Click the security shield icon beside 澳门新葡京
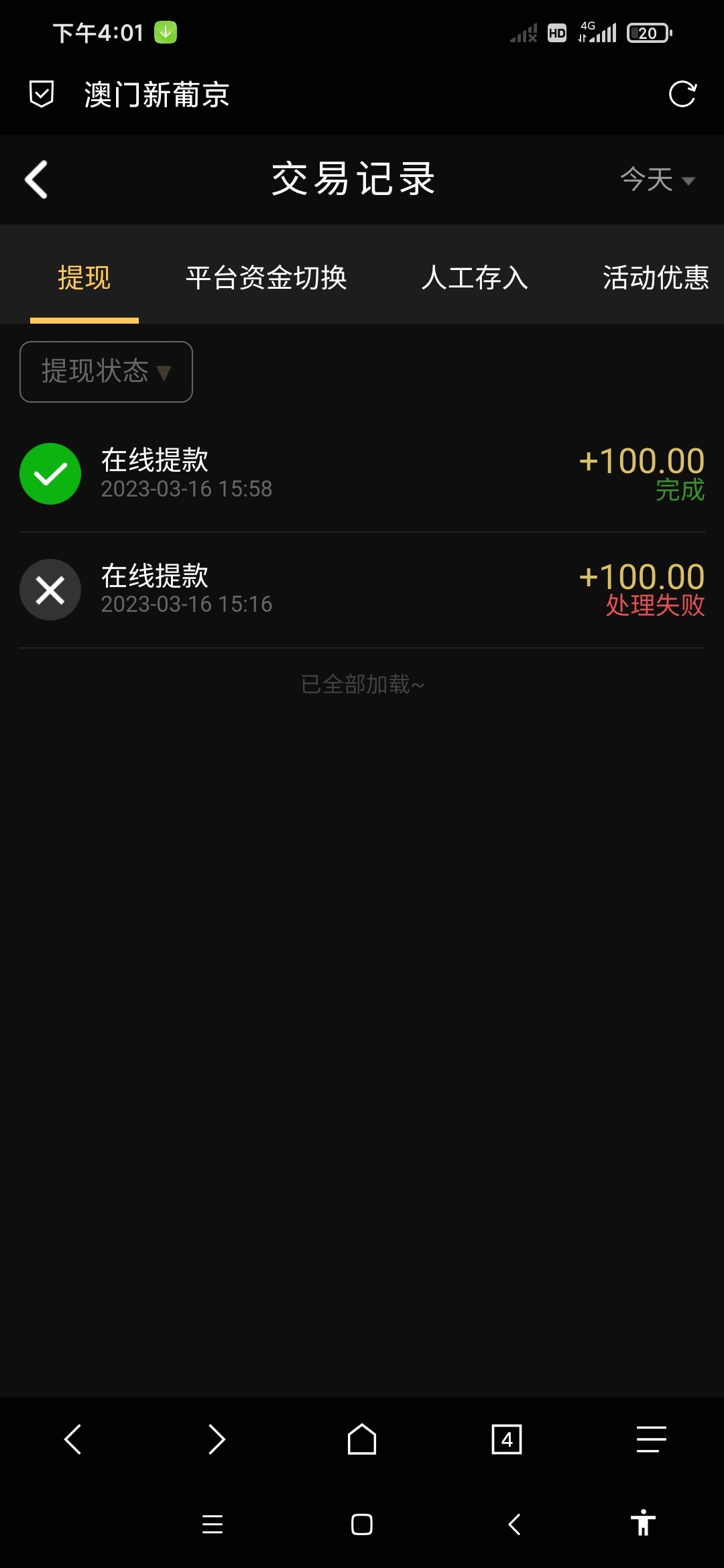The image size is (724, 1568). 42,94
